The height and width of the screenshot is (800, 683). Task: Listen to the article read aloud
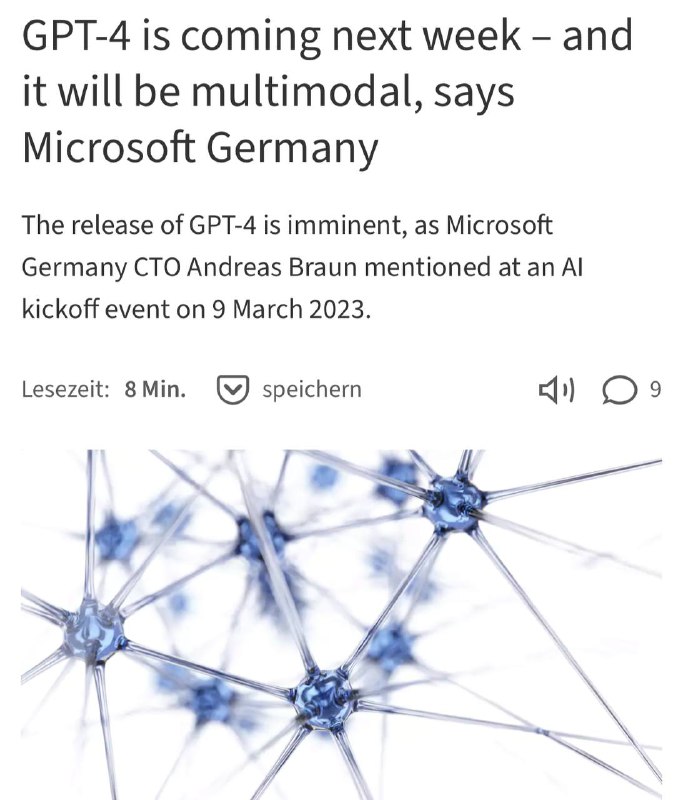(556, 390)
